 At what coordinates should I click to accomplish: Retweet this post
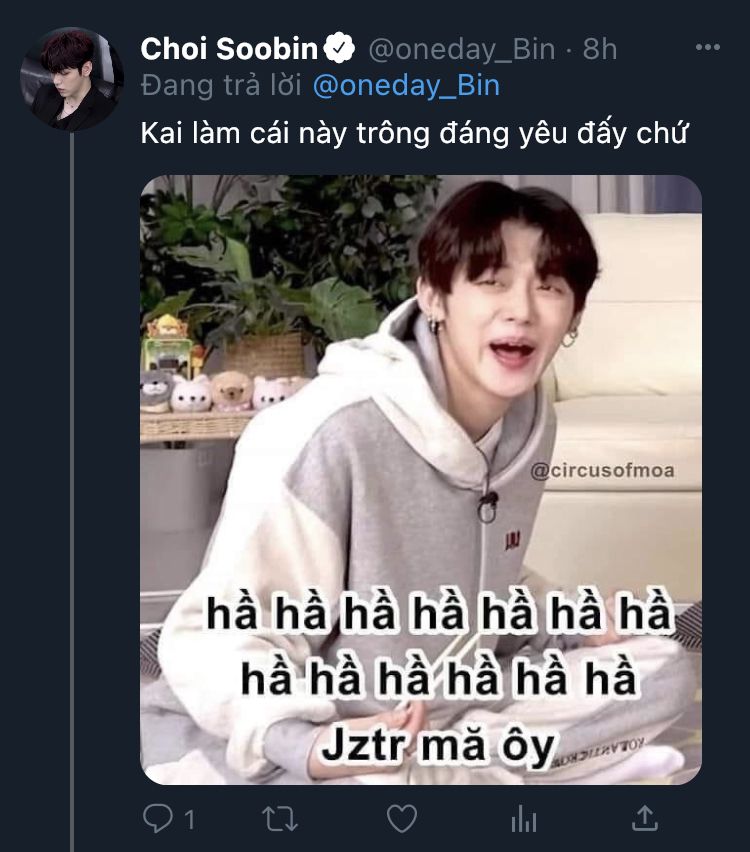pyautogui.click(x=280, y=818)
